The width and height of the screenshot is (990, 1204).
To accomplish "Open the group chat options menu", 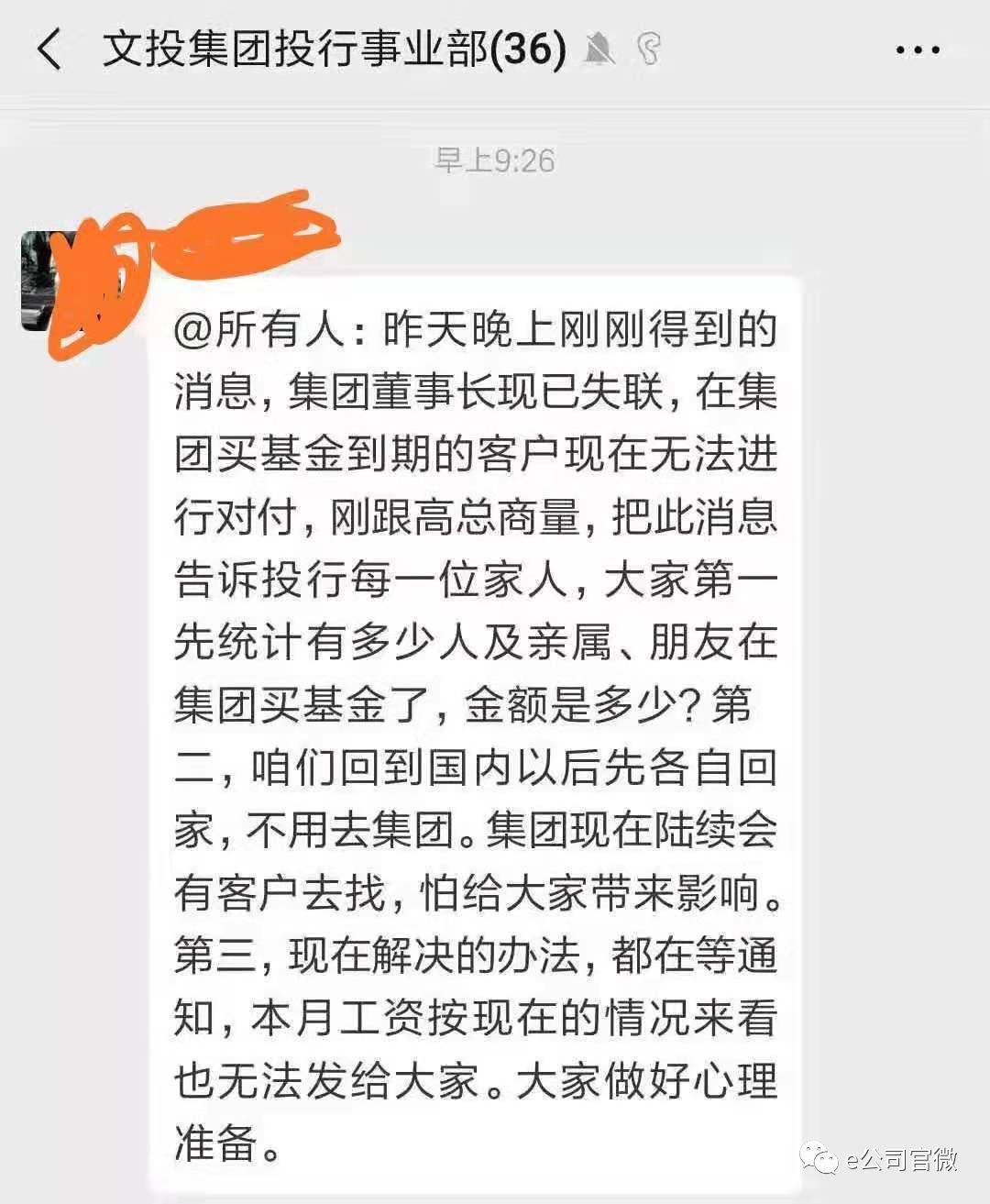I will tap(918, 50).
